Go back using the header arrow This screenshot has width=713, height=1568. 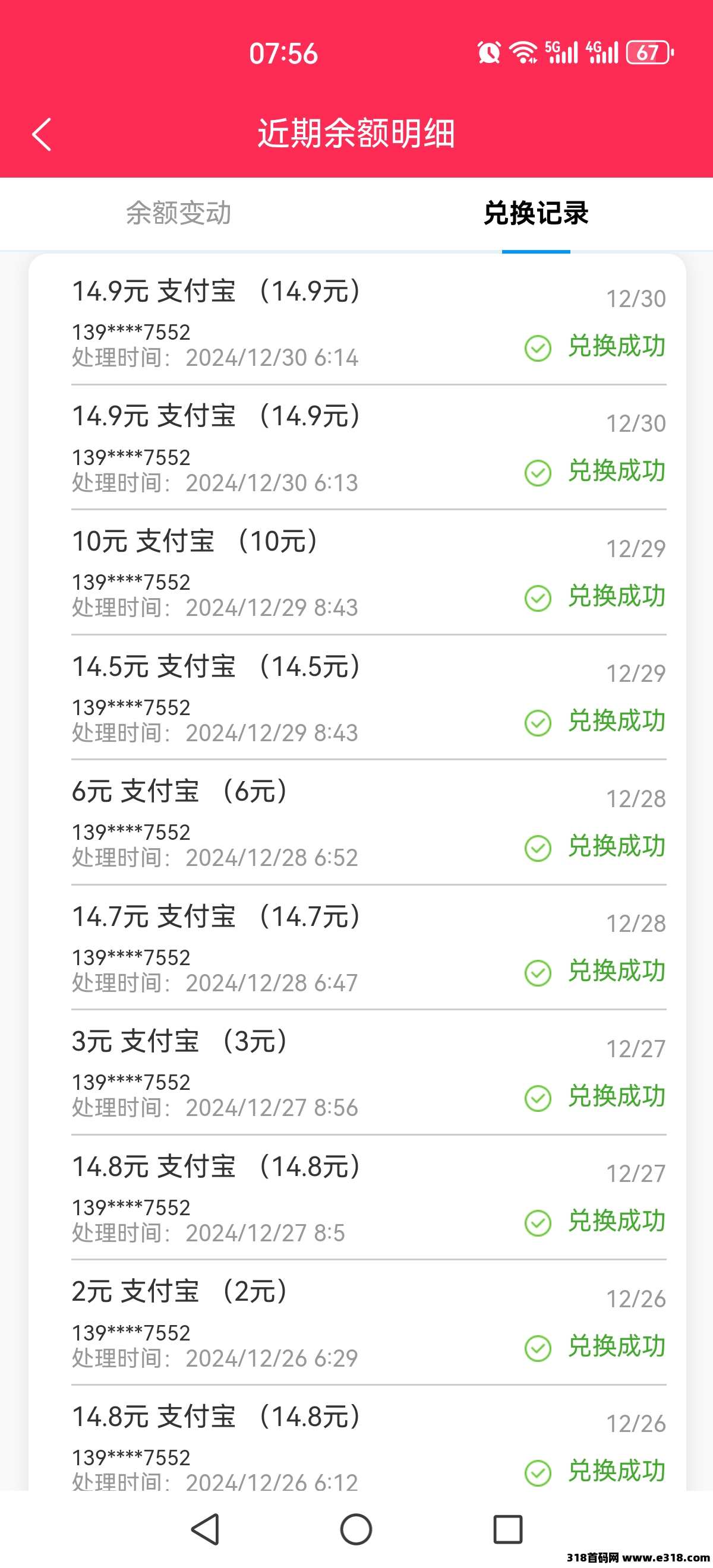coord(42,134)
